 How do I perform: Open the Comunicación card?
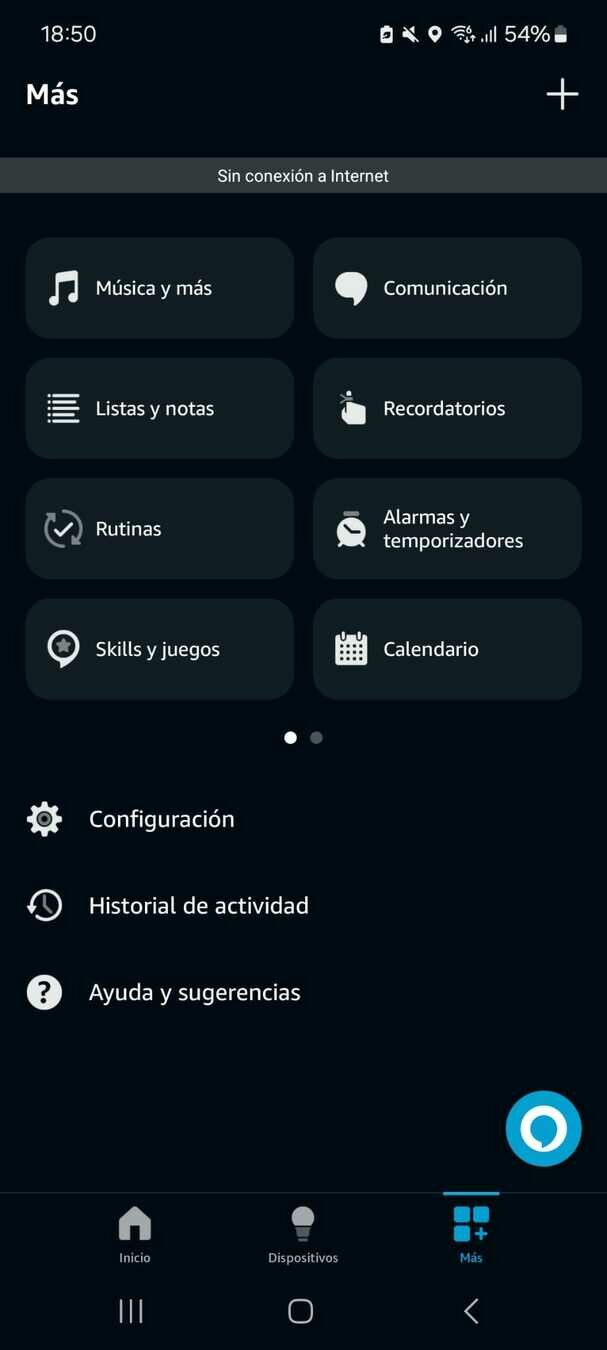447,288
